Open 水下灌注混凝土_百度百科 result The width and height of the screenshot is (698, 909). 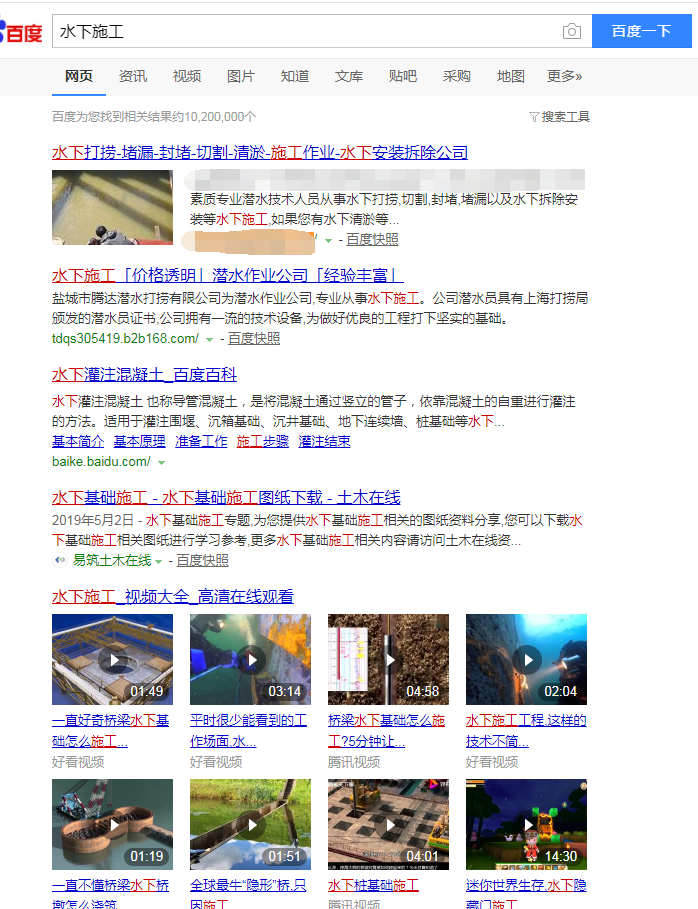144,375
